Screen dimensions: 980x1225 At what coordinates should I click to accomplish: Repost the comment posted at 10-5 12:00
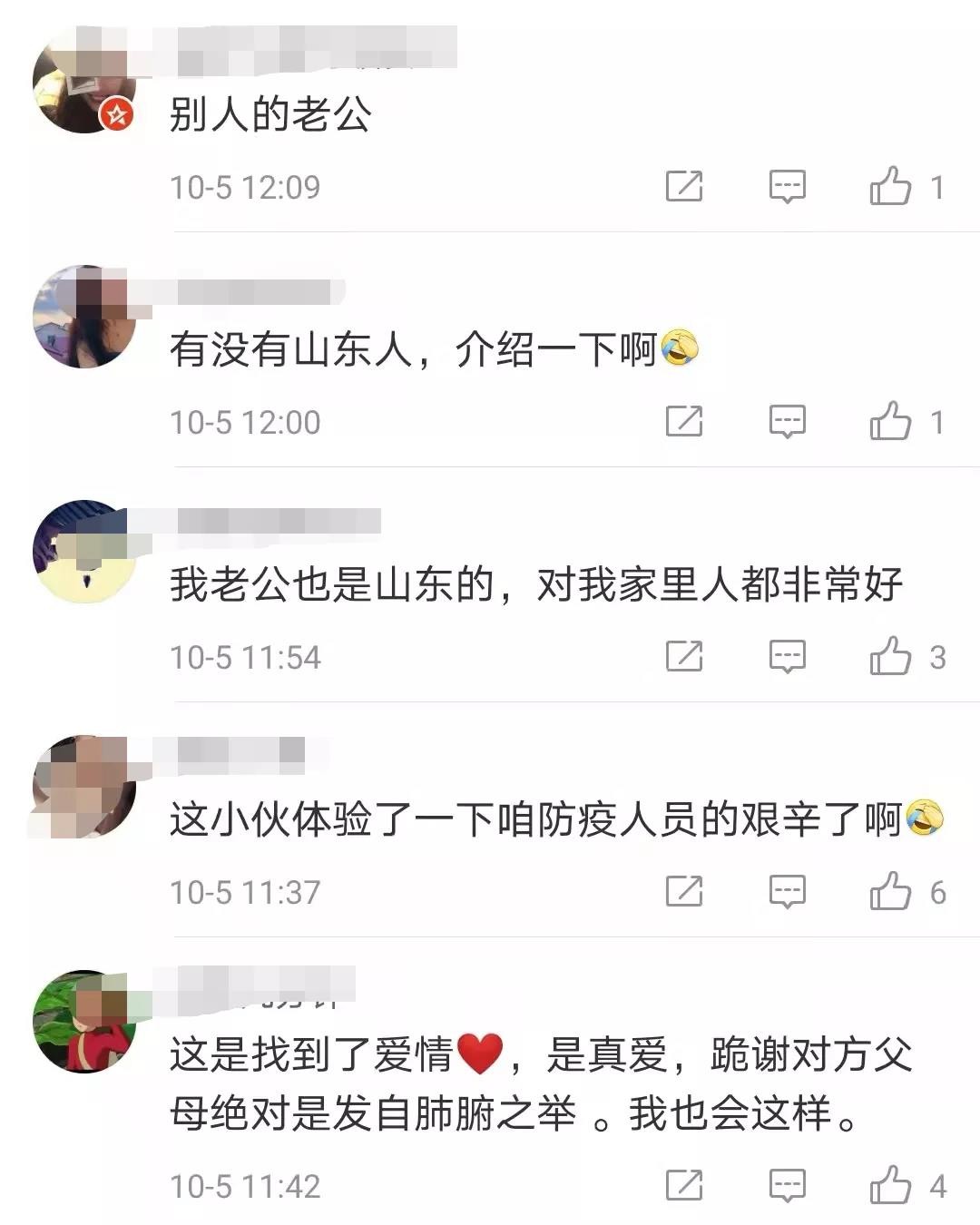684,422
